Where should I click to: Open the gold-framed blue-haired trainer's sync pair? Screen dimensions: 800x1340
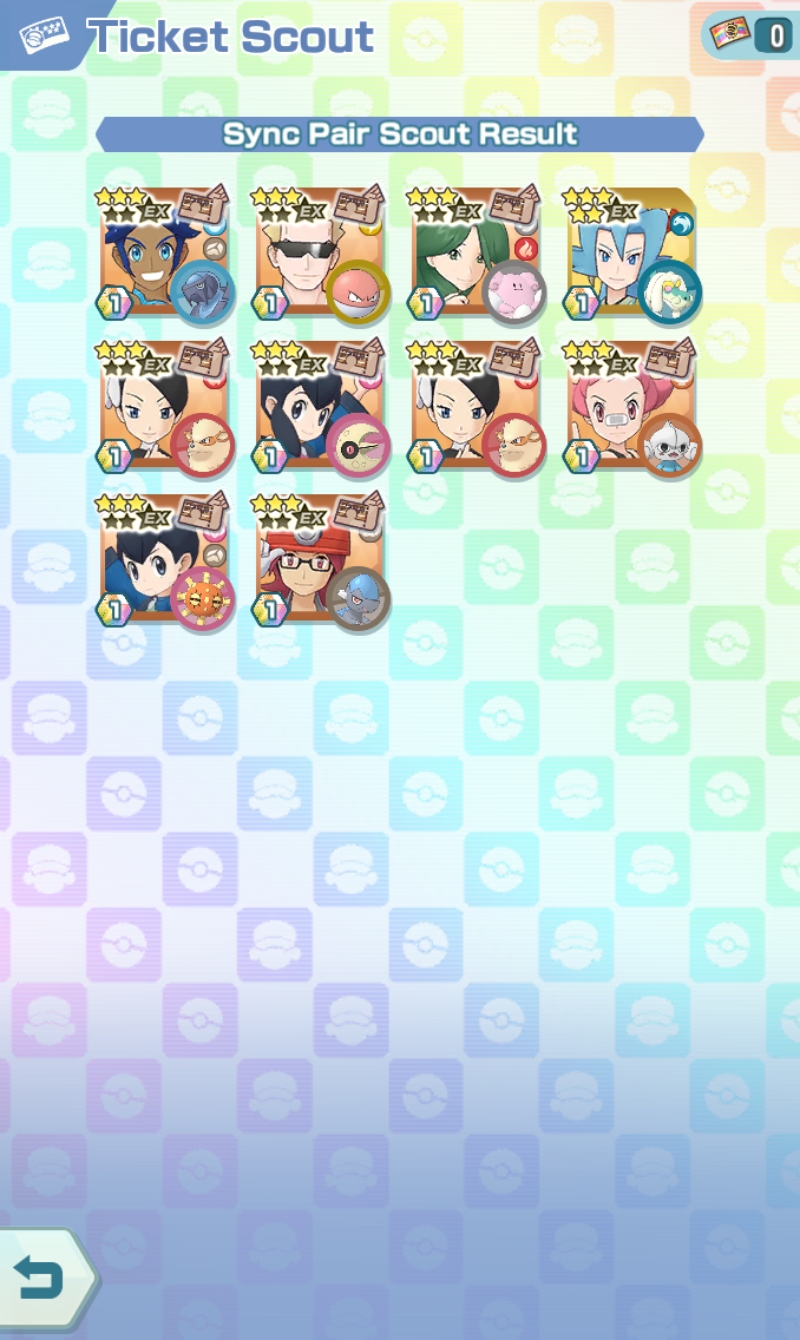point(631,255)
